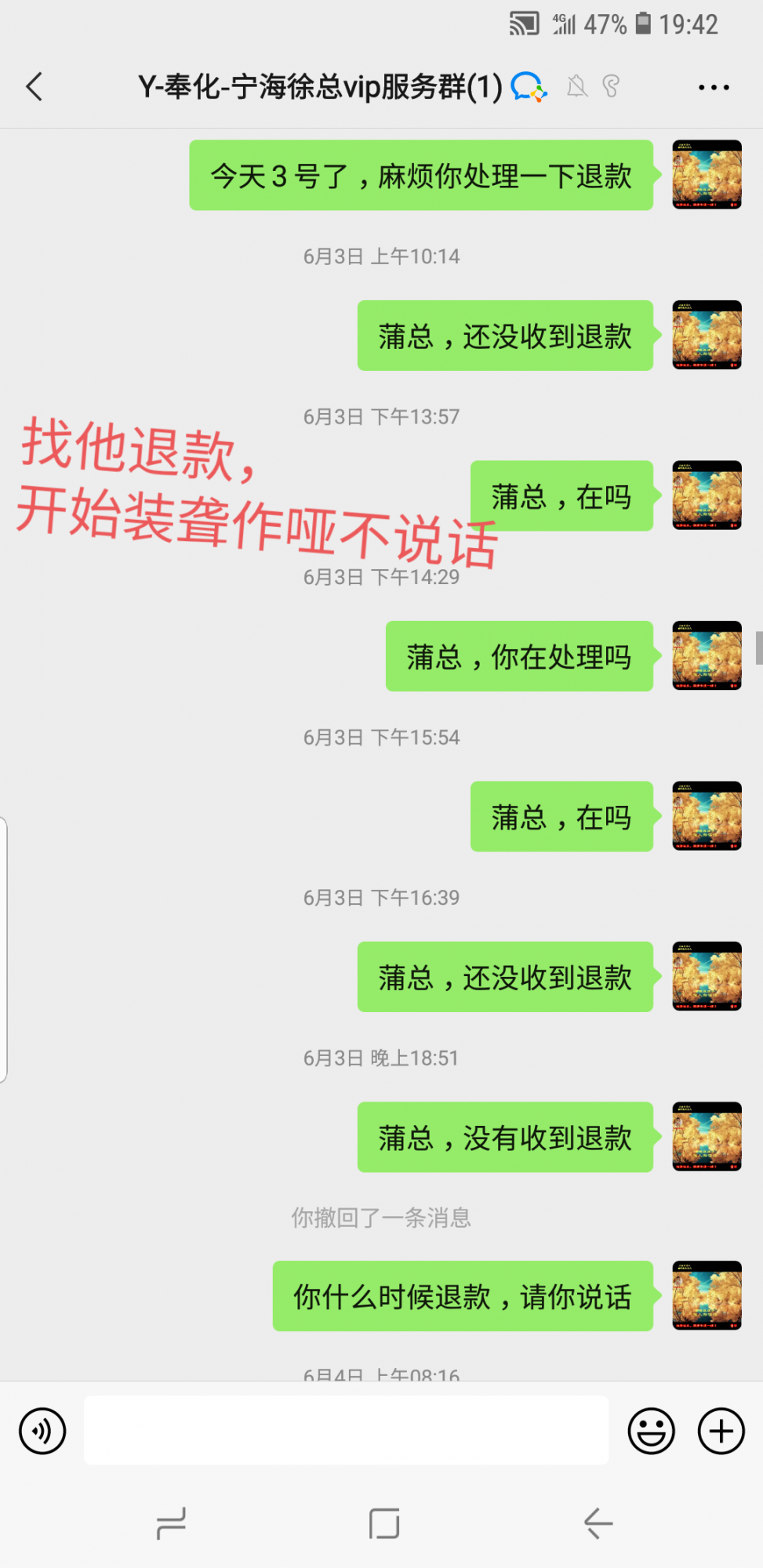Tap the system home button
This screenshot has width=763, height=1568.
point(384,1524)
